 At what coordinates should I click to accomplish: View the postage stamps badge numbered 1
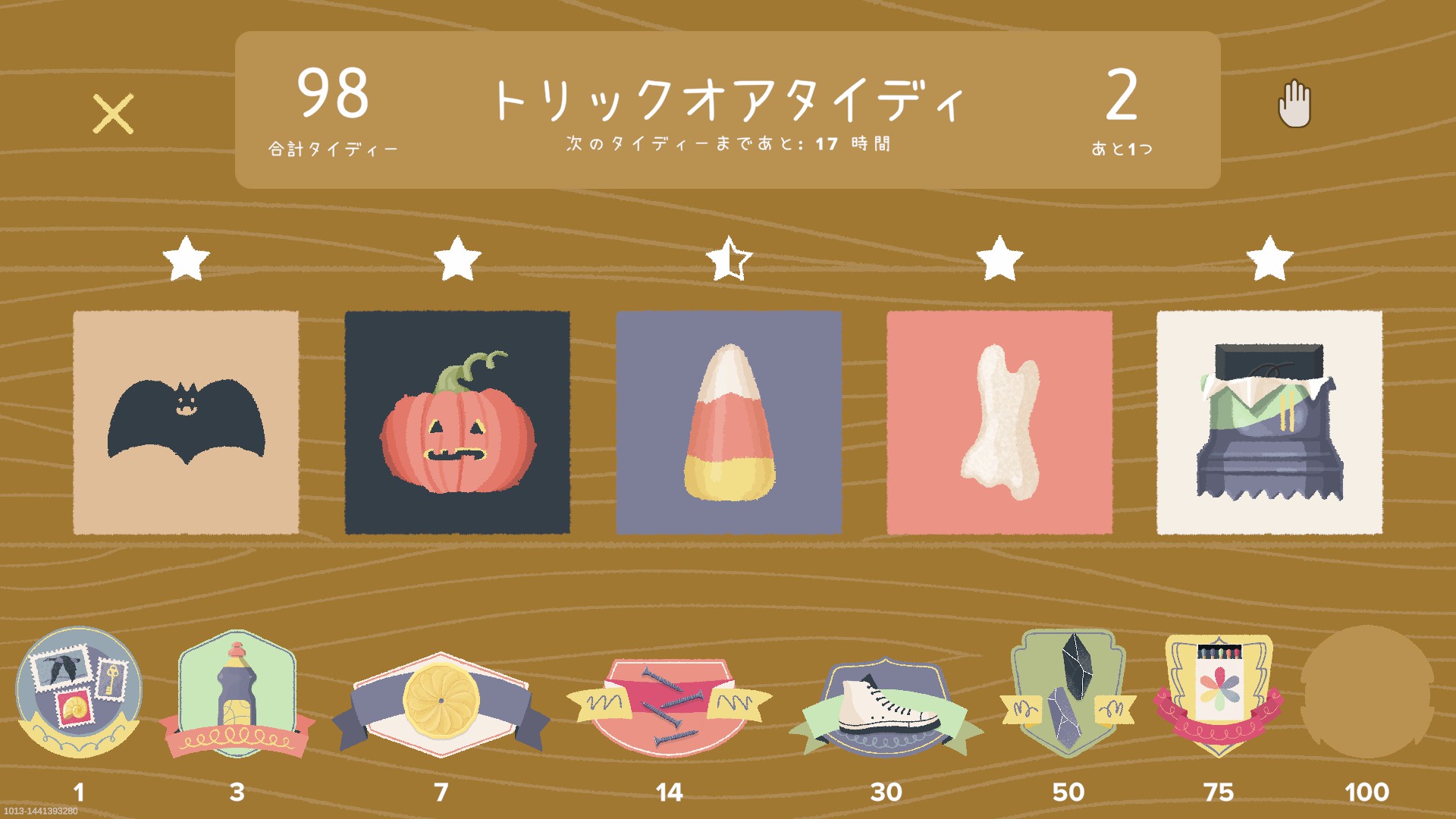(x=78, y=692)
